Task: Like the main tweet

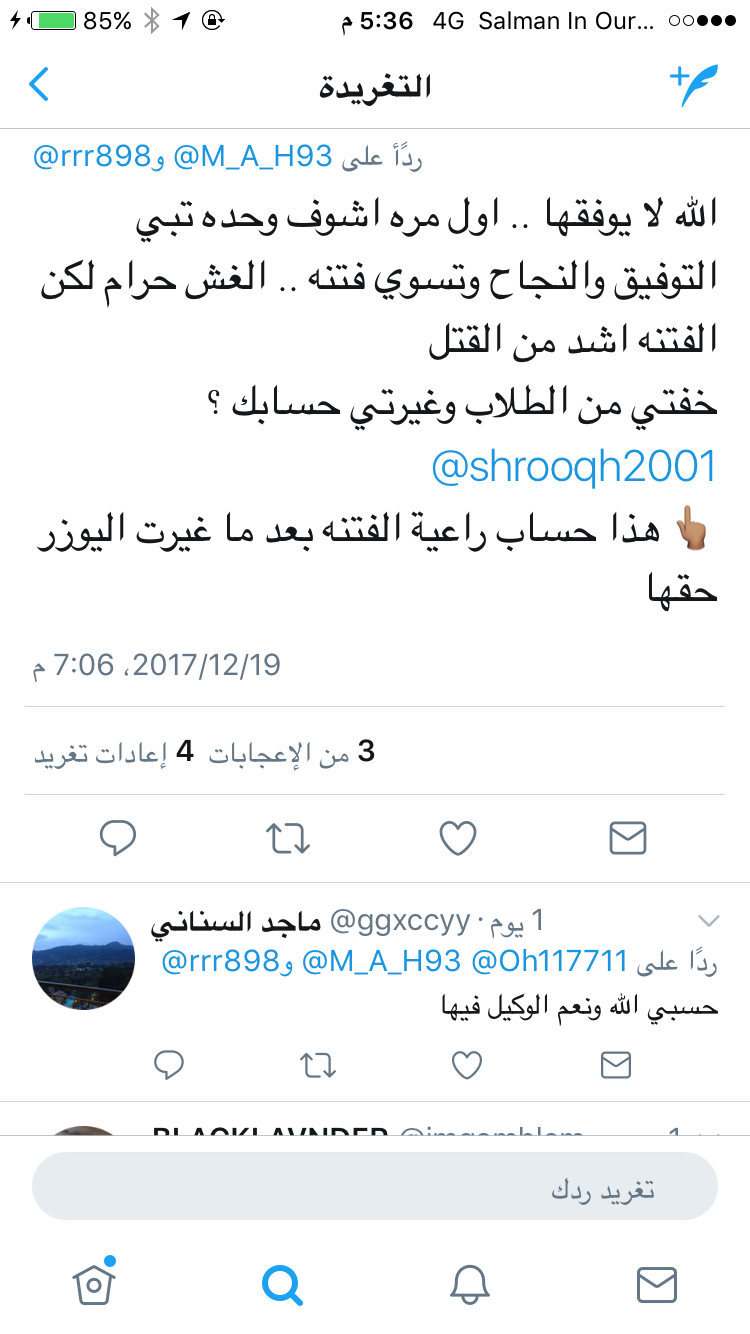Action: pyautogui.click(x=458, y=838)
